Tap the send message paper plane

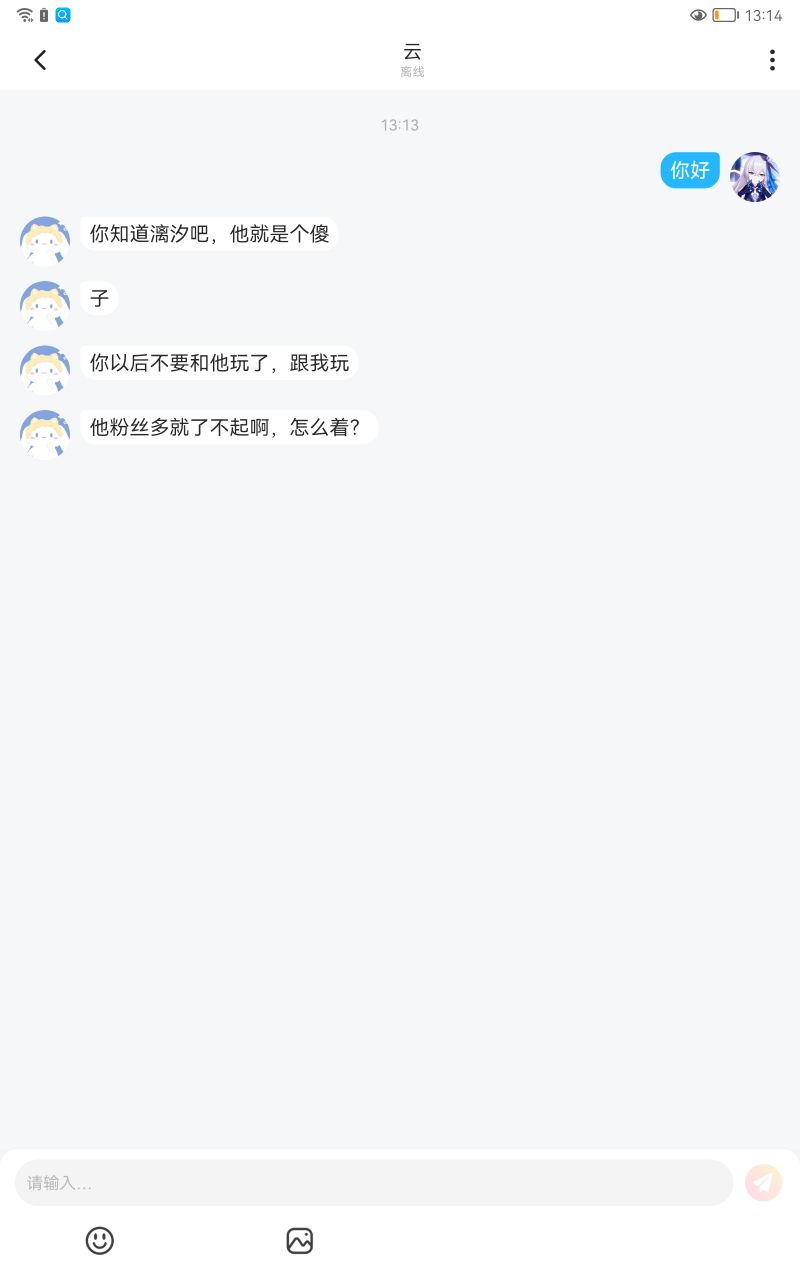[x=764, y=1183]
